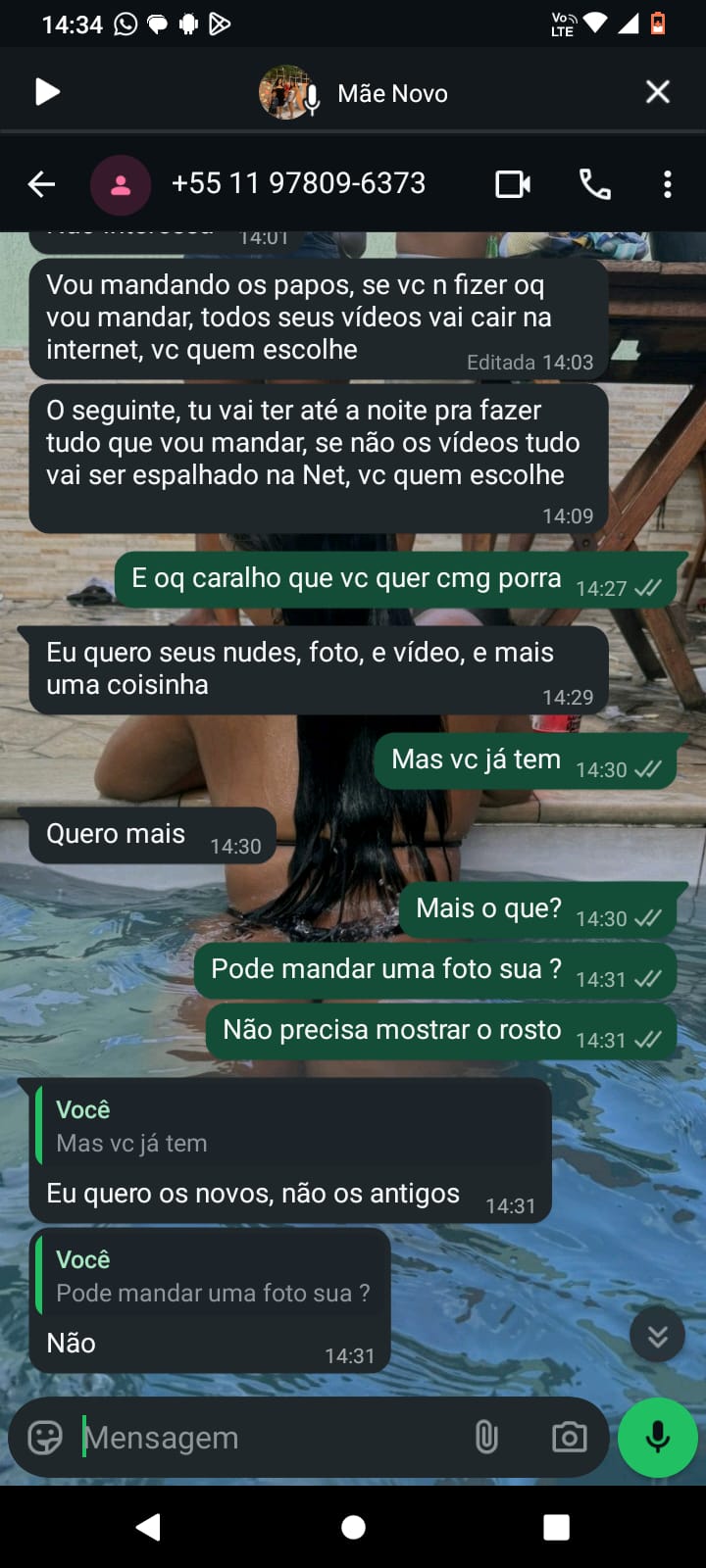The width and height of the screenshot is (706, 1568).
Task: Go to the home screen
Action: [353, 1526]
